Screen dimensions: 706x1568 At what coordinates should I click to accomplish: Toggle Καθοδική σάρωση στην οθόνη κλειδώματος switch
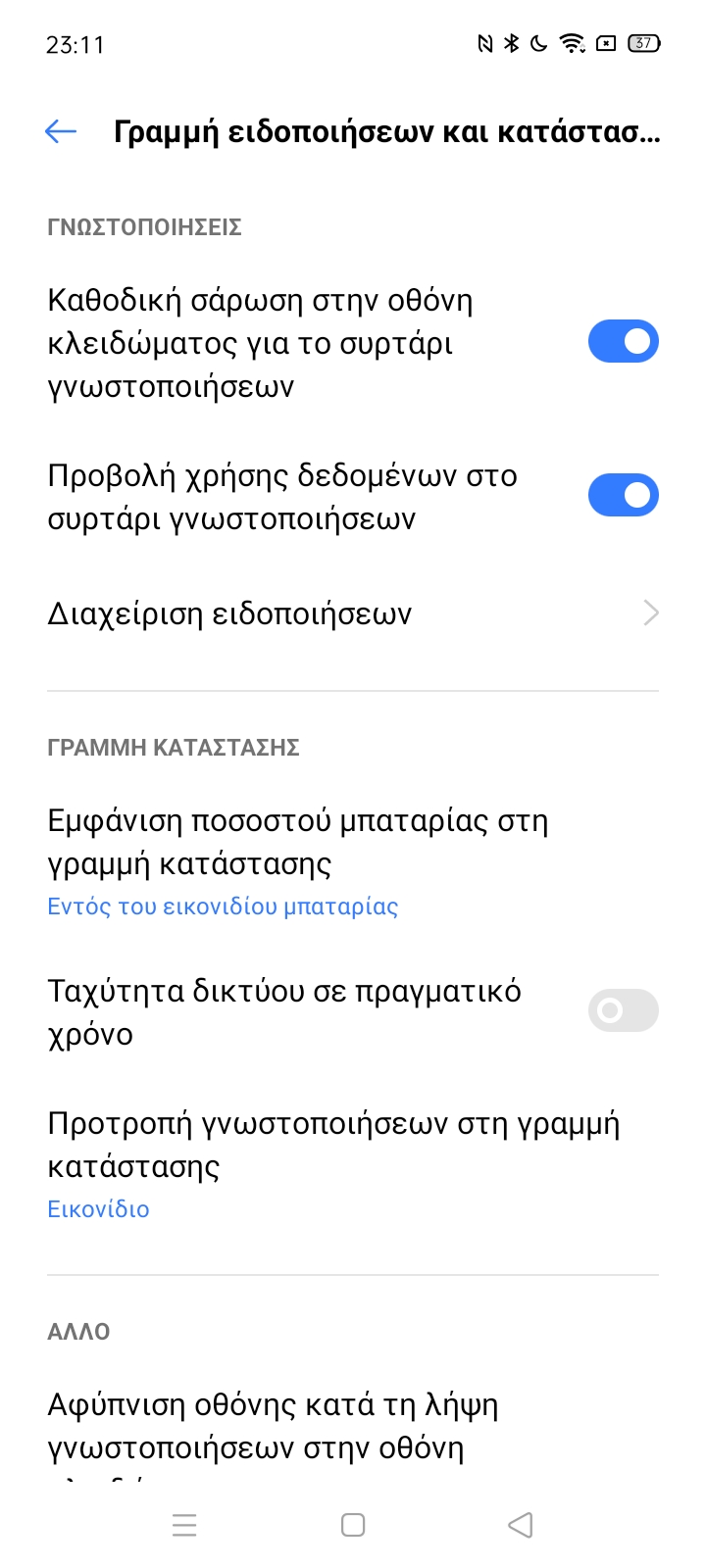pyautogui.click(x=623, y=341)
